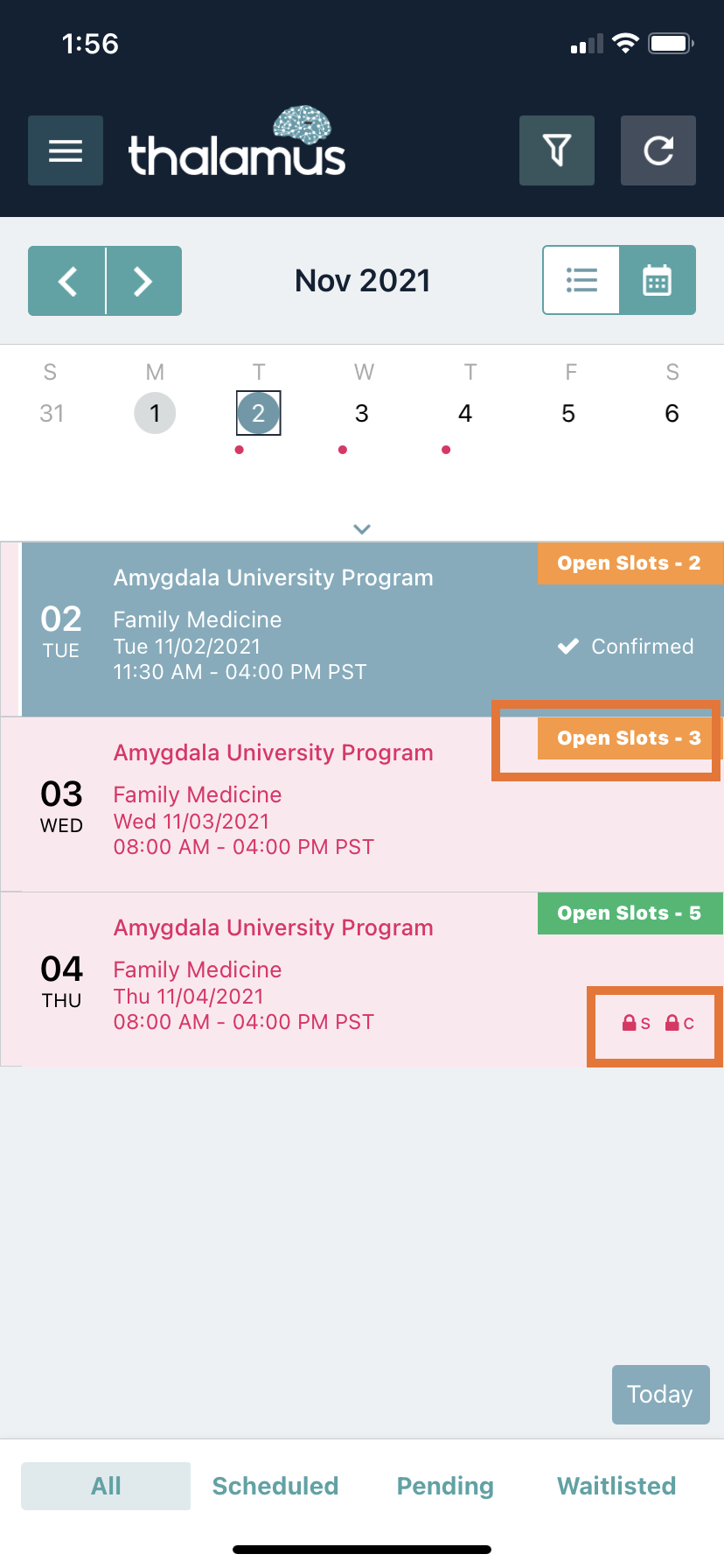Click the 'S' lock icon on Nov 4 event
The width and height of the screenshot is (724, 1568).
point(636,1021)
